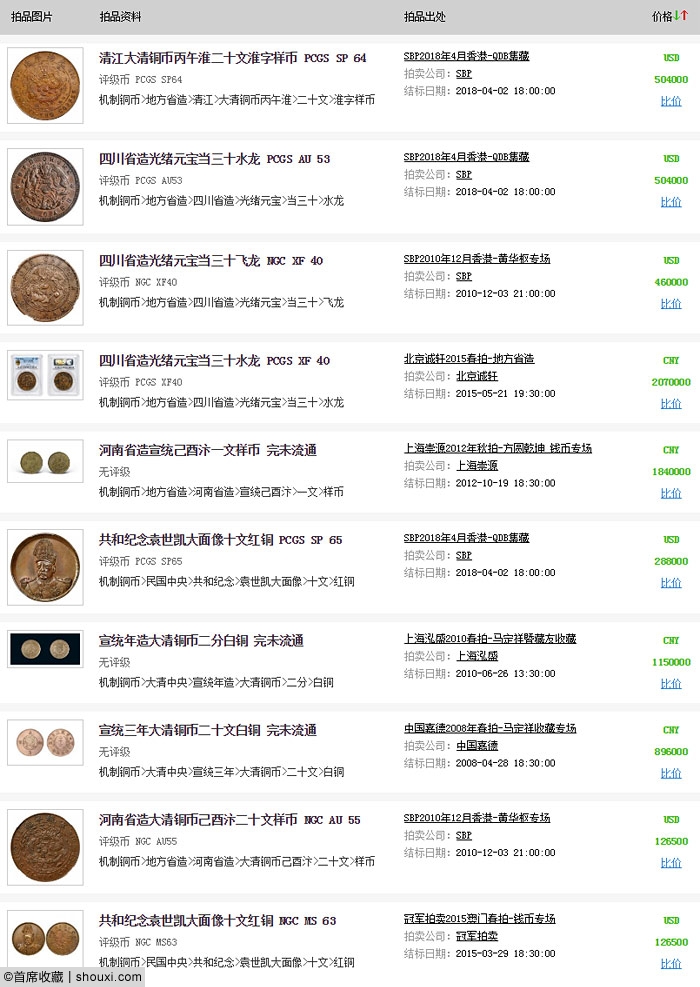Open the 河南省造宣统己酉汴一文样币 coin listing
The image size is (700, 987).
(x=207, y=450)
